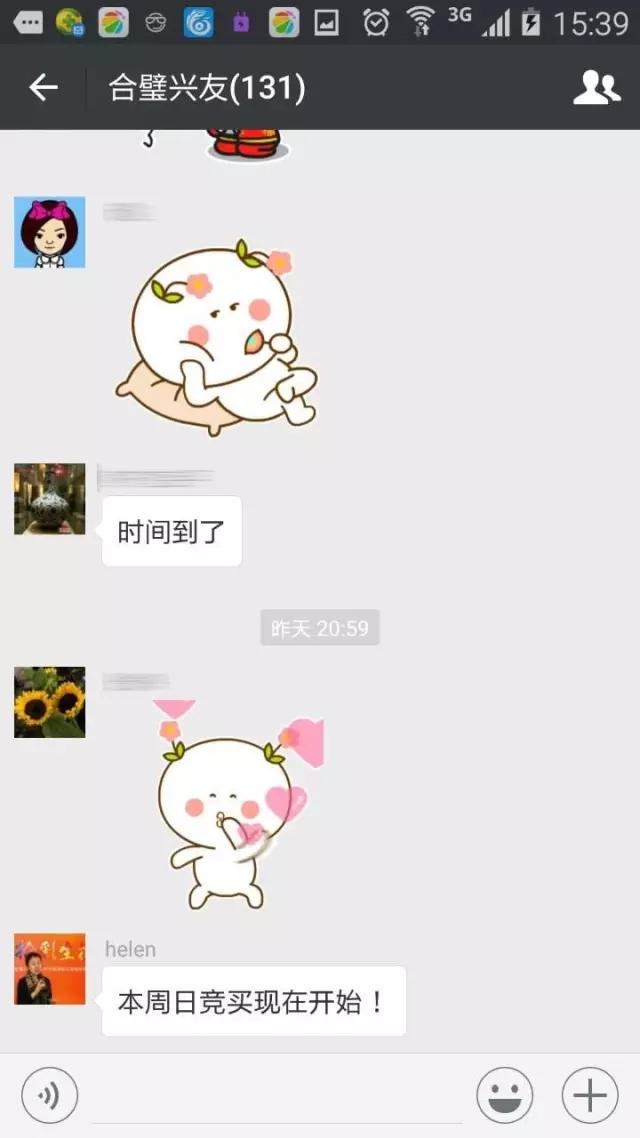This screenshot has height=1138, width=640.
Task: Switch to voice message input
Action: coord(48,1096)
